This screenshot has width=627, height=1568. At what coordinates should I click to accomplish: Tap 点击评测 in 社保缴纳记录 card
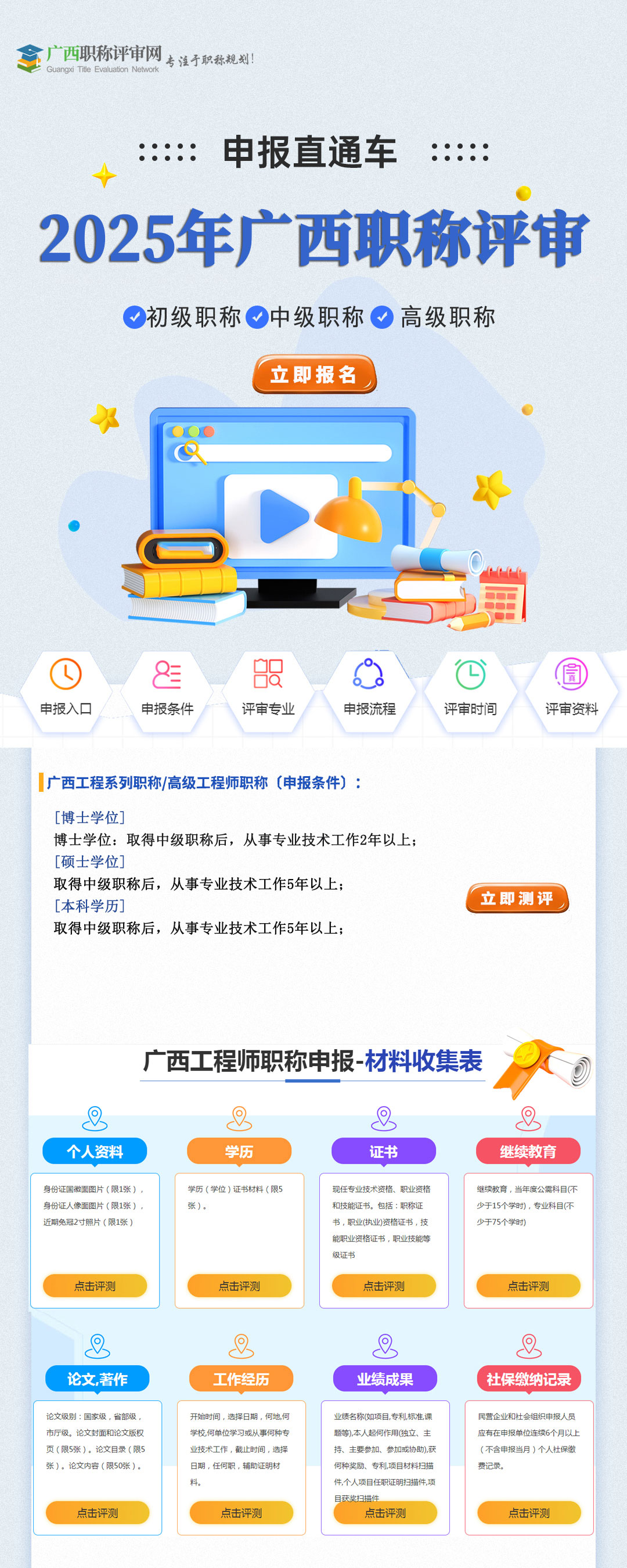pyautogui.click(x=529, y=1513)
